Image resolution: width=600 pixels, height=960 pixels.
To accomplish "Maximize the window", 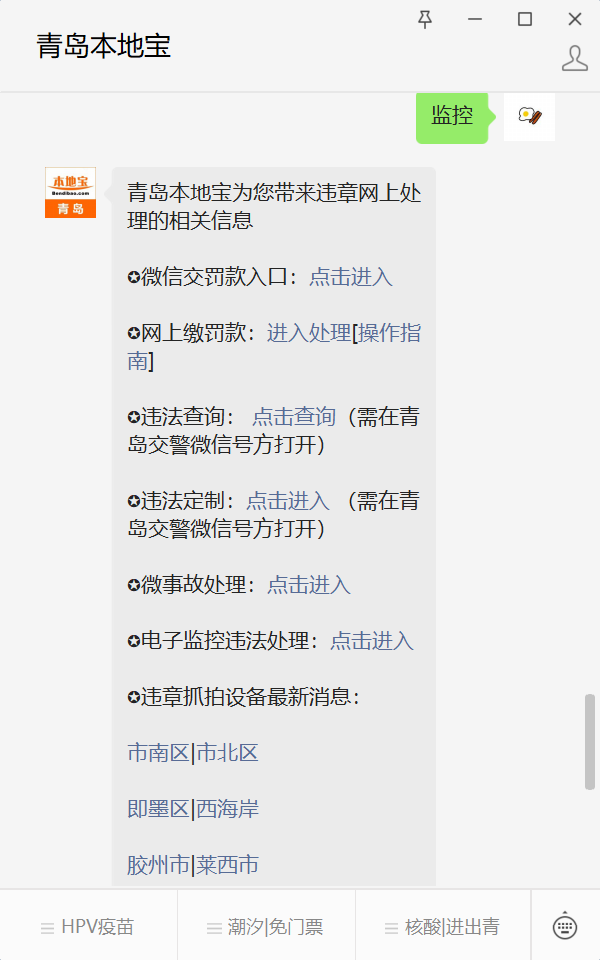I will tap(524, 19).
